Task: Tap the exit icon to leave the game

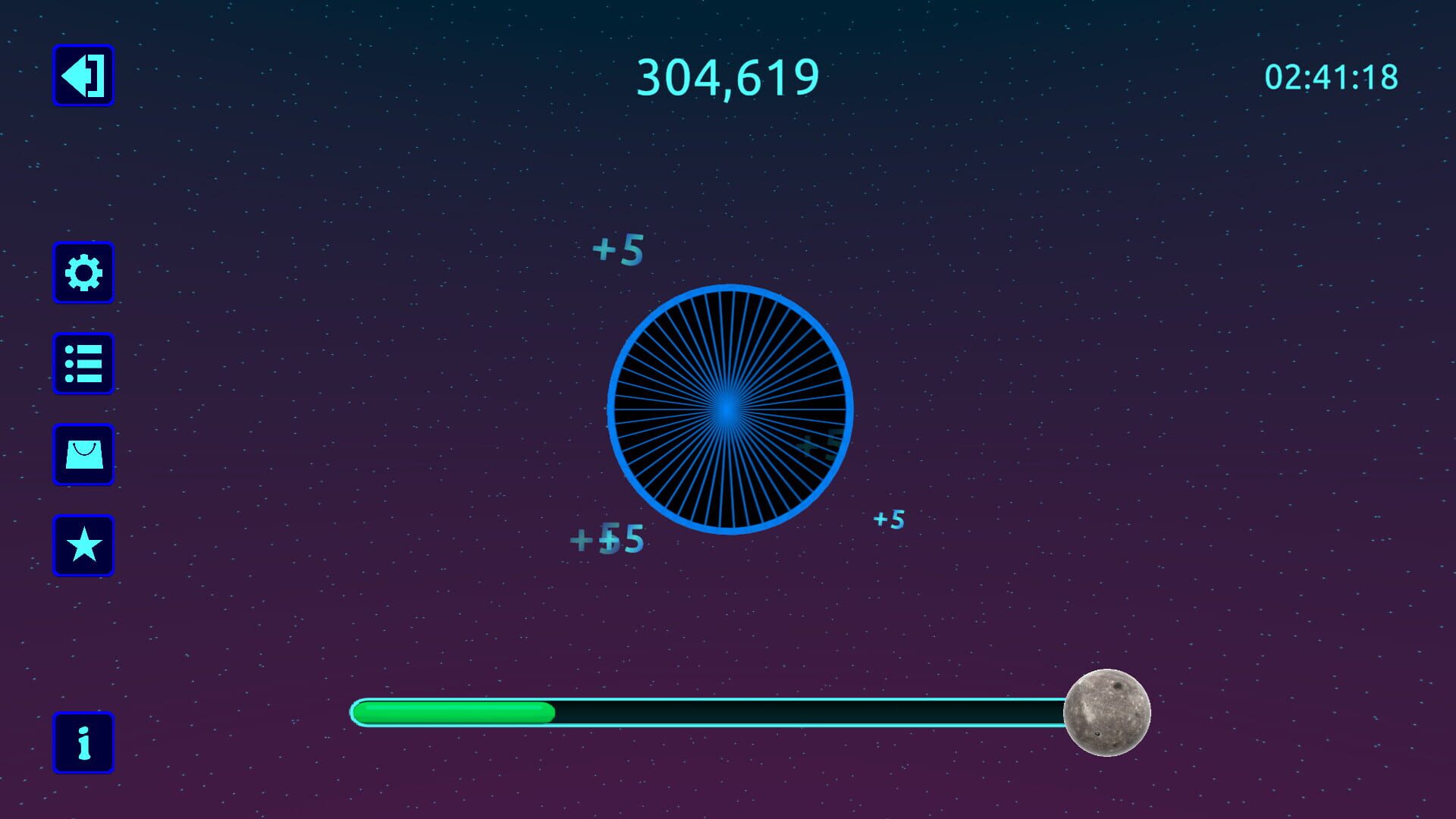Action: click(x=83, y=76)
